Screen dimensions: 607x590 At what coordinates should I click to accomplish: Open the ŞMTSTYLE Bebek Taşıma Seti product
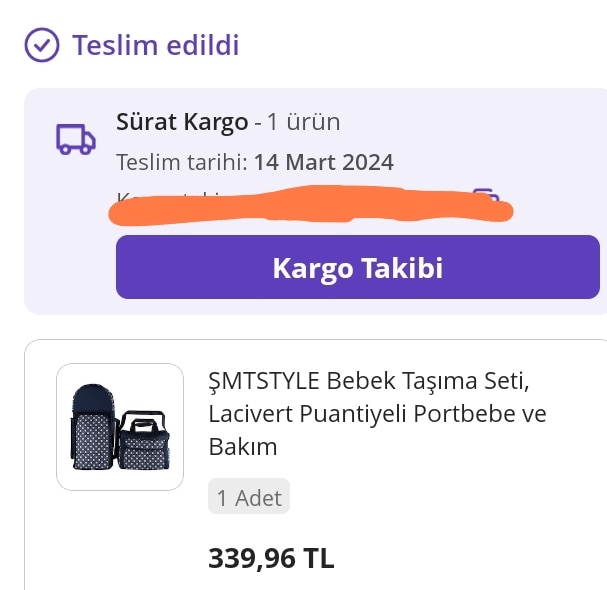coord(377,413)
